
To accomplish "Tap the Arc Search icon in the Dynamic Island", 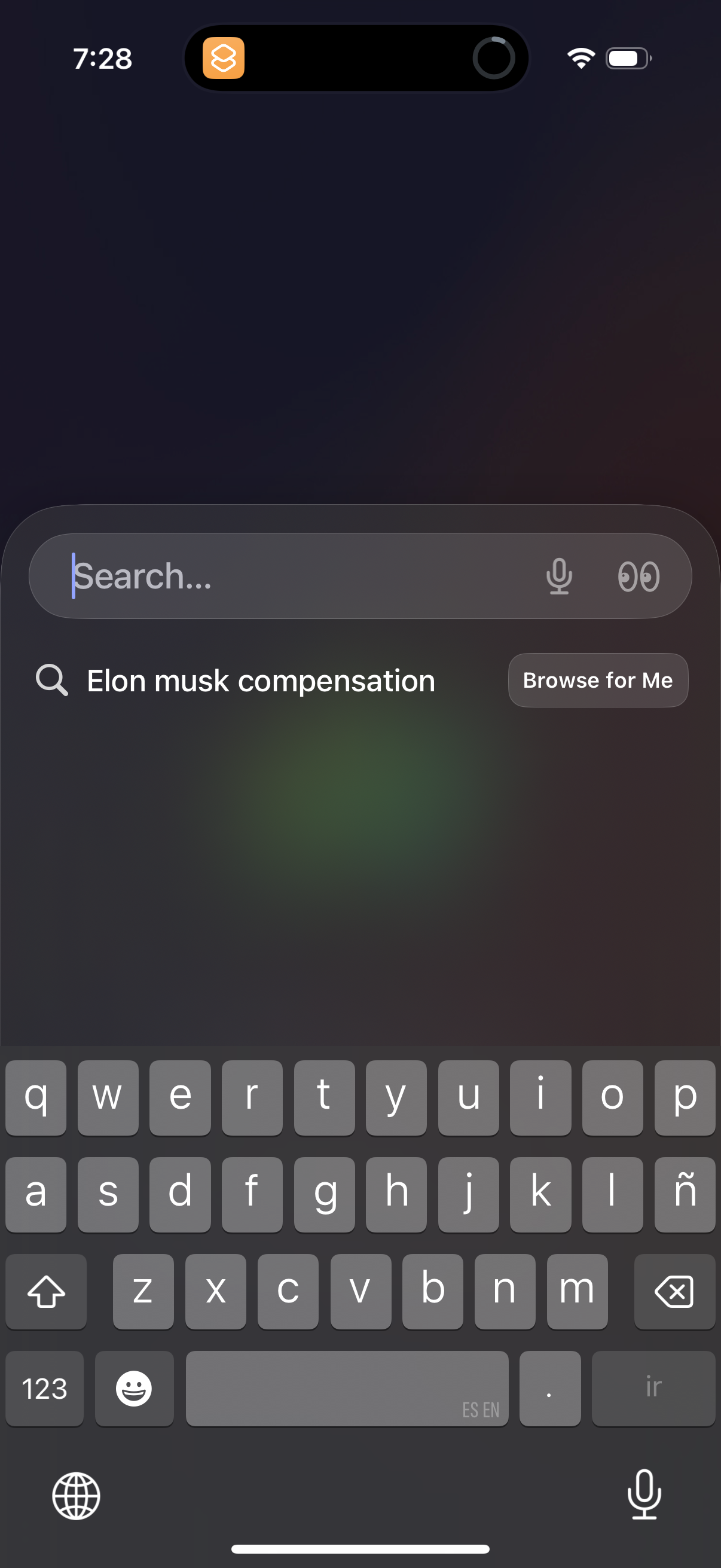I will [x=224, y=58].
